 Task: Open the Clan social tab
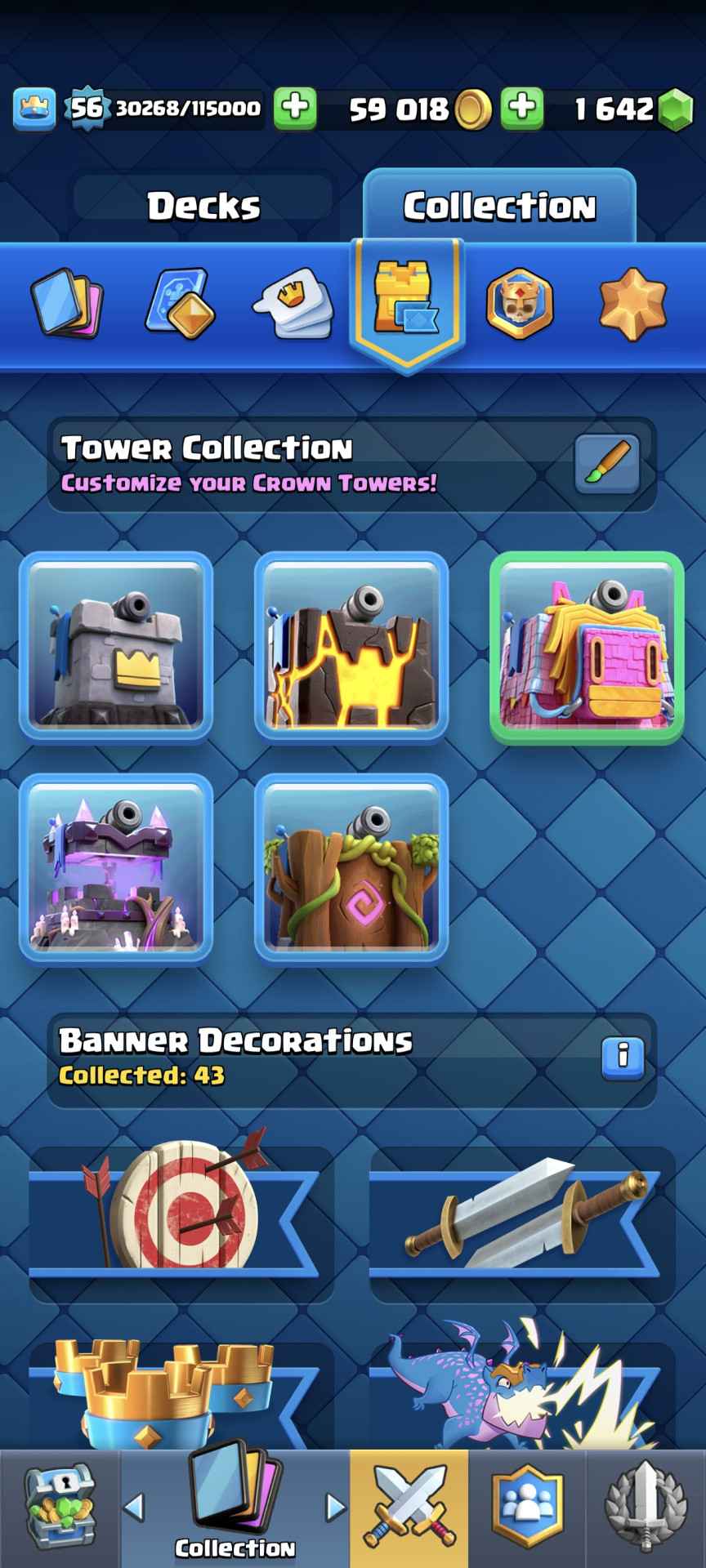coord(527,1508)
